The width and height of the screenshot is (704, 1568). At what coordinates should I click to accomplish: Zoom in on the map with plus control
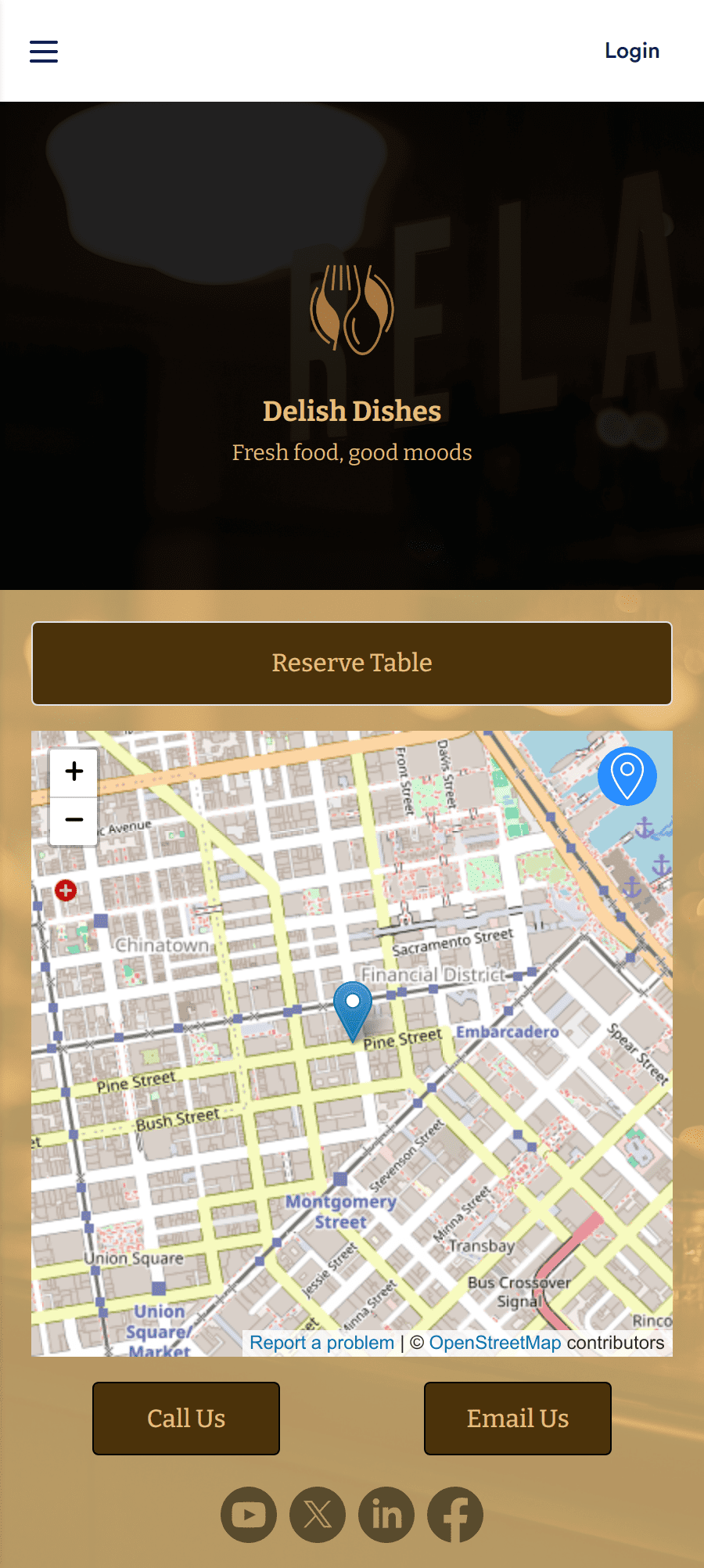(73, 771)
